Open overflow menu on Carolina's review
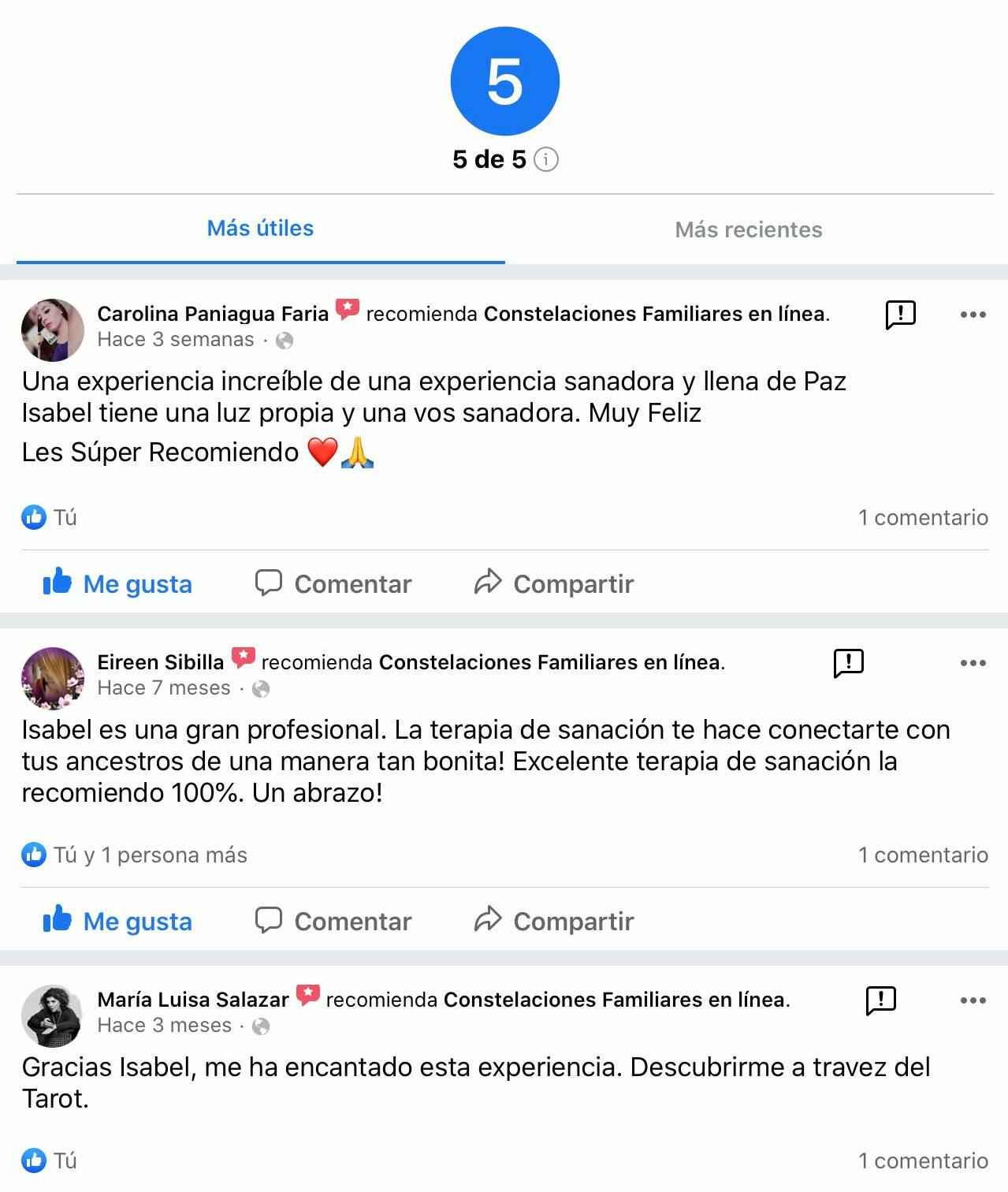The height and width of the screenshot is (1192, 1008). (973, 315)
